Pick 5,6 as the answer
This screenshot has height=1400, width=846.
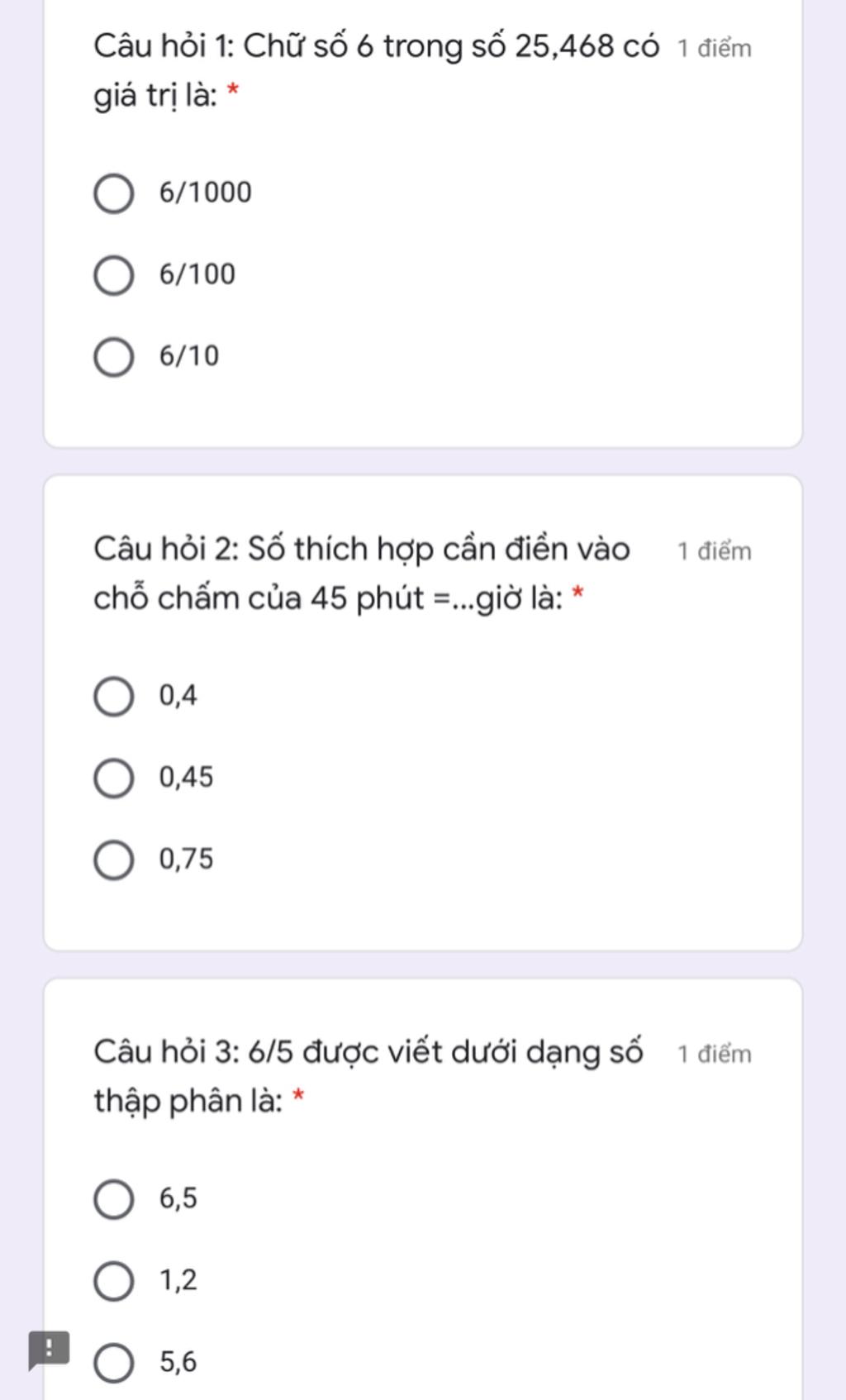(114, 1363)
